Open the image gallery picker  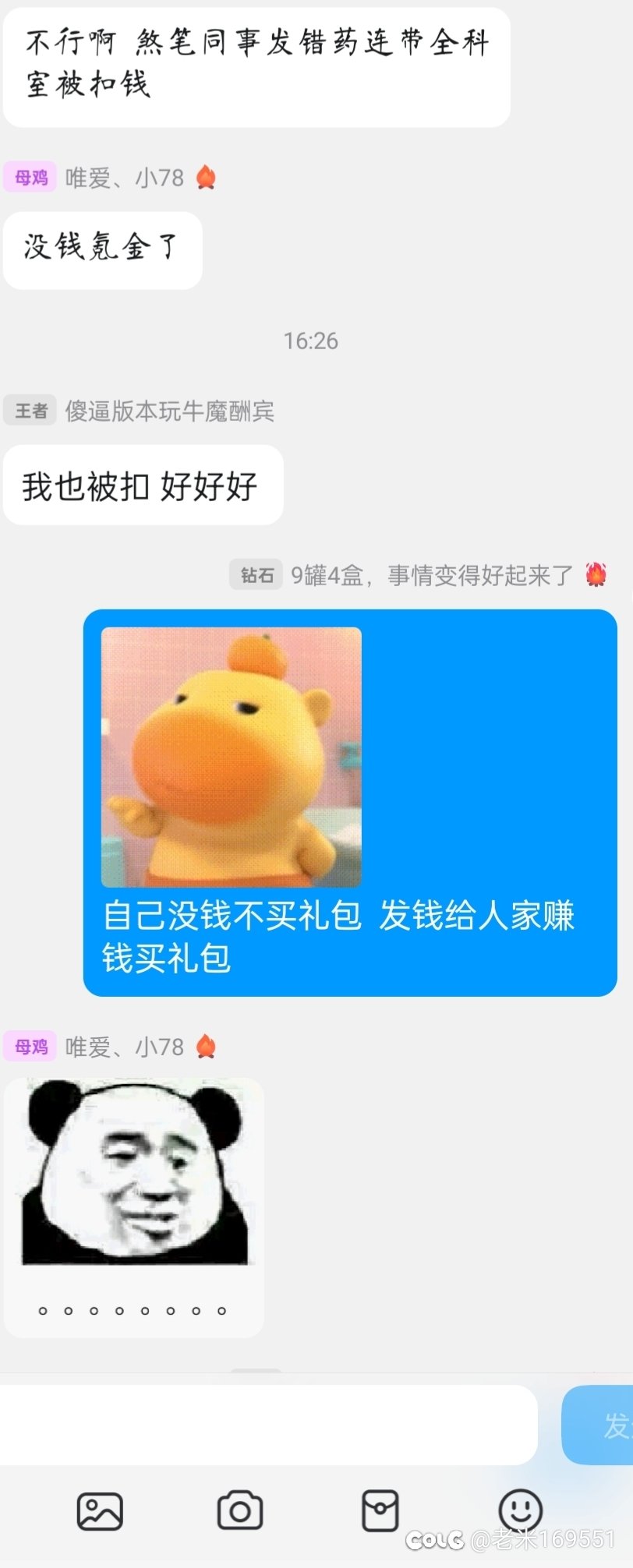click(x=100, y=1512)
